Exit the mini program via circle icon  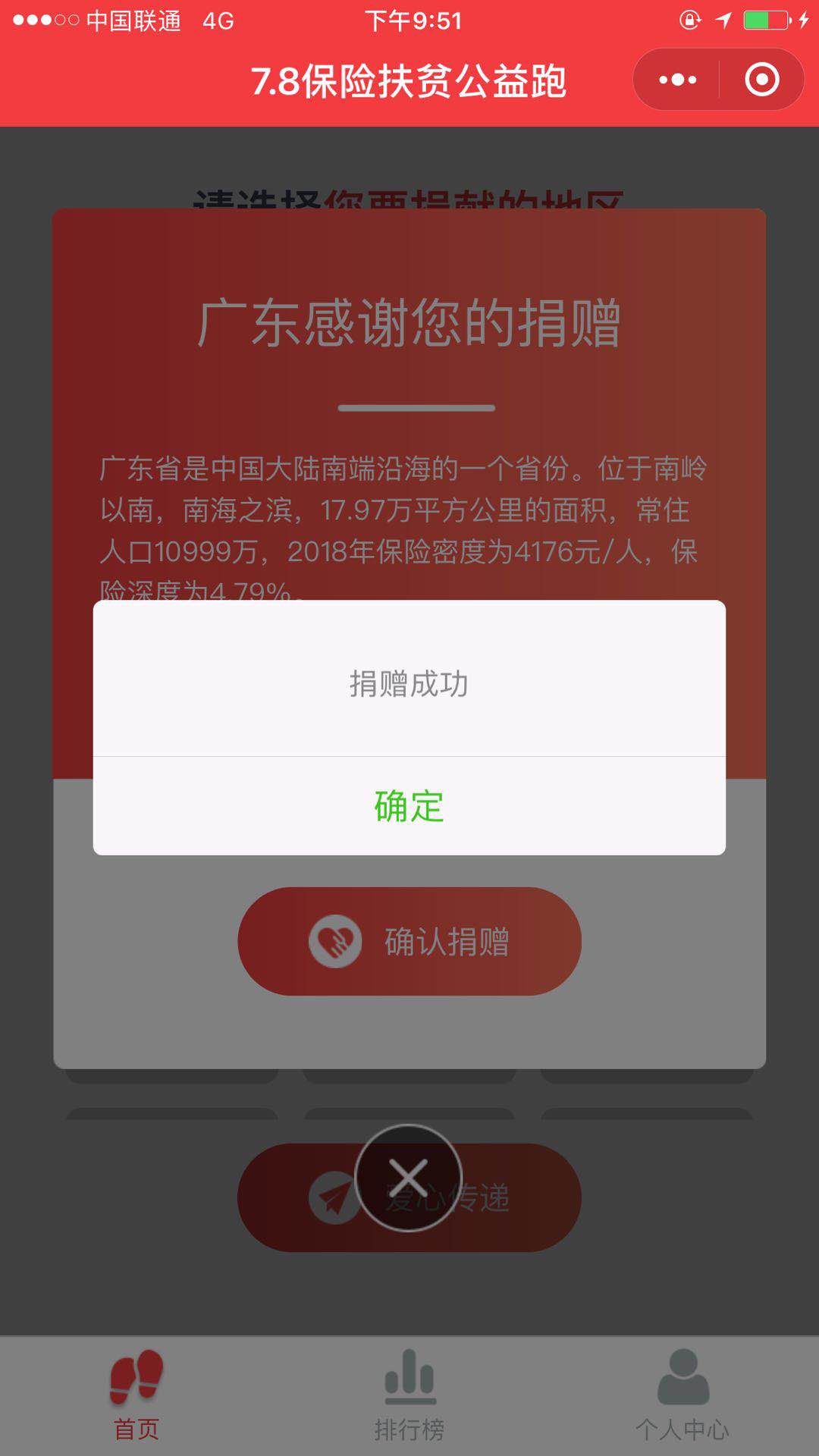[761, 80]
